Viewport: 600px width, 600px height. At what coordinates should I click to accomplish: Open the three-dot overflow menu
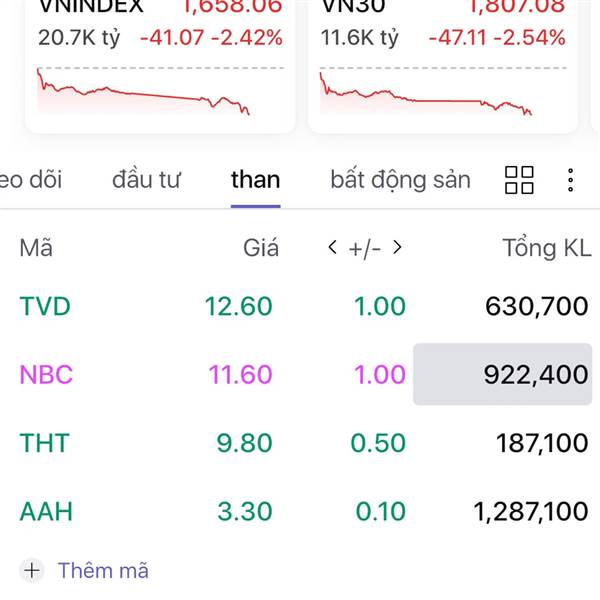570,180
